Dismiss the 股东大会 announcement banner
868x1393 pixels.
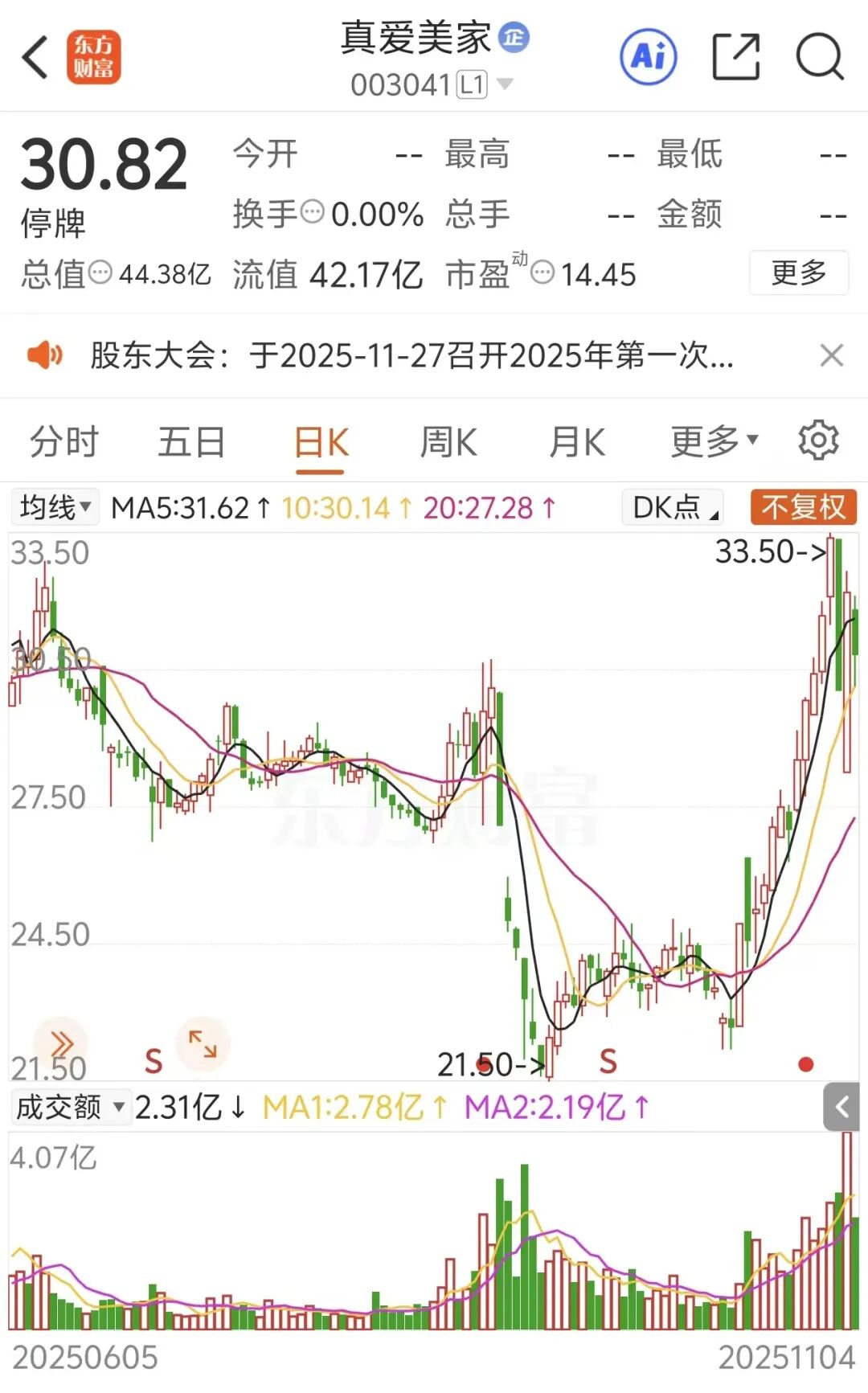(832, 355)
